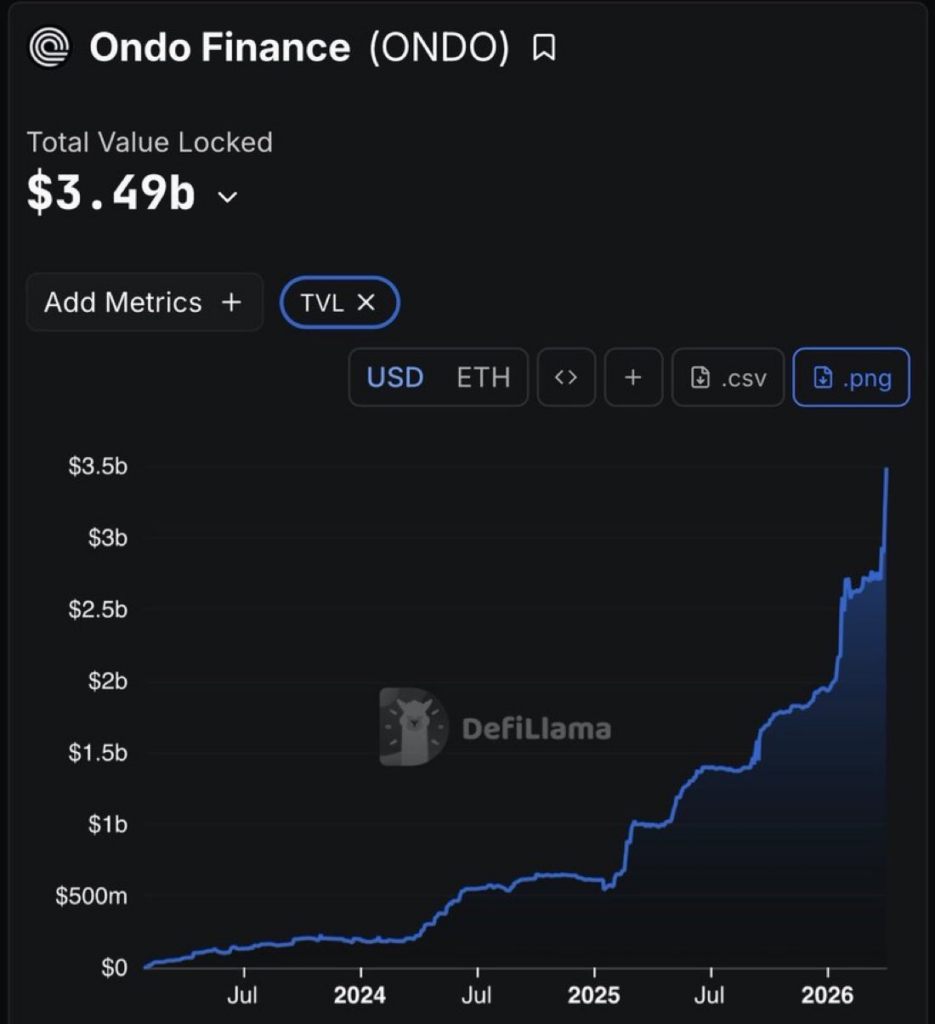Bookmark Ondo Finance using the flag icon

545,45
